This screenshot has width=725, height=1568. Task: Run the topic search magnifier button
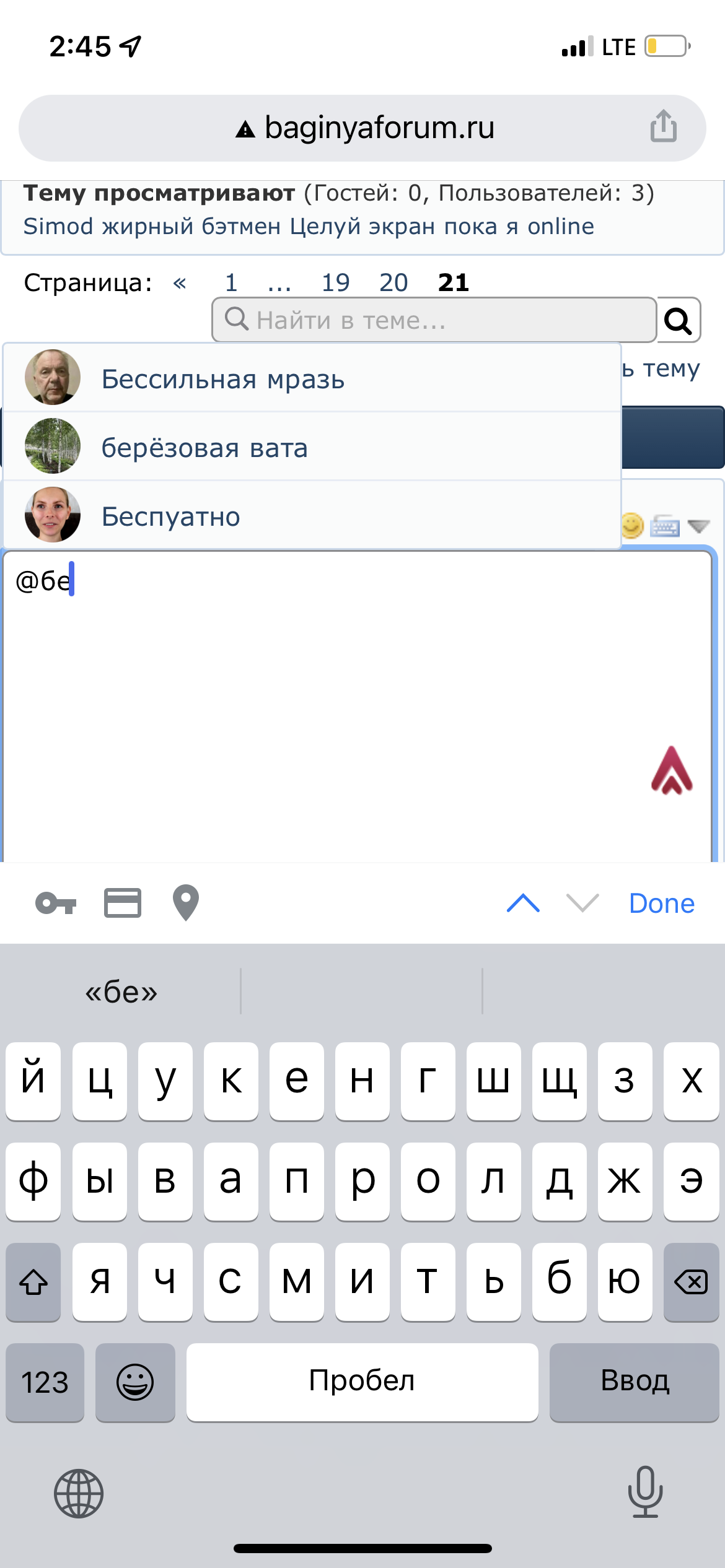coord(679,320)
